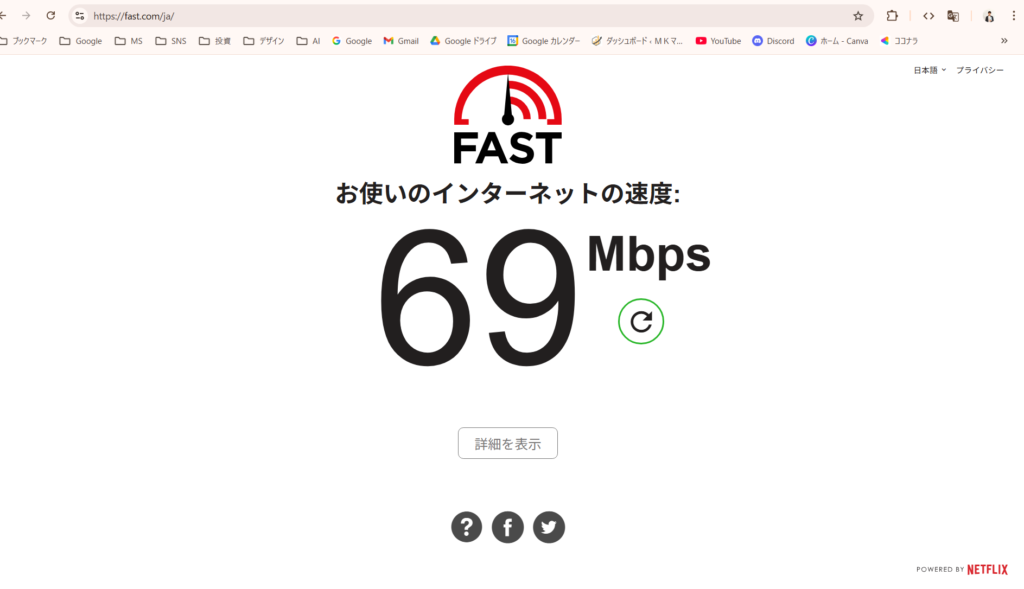This screenshot has width=1024, height=589.
Task: Open the YouTube bookmark
Action: pyautogui.click(x=718, y=41)
